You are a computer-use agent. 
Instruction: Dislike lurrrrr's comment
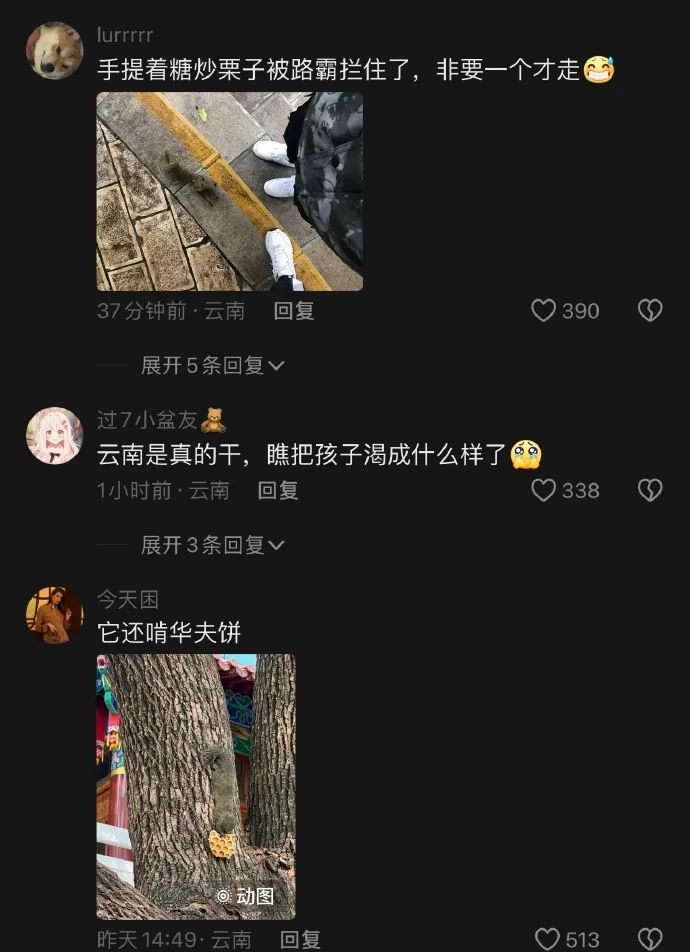pos(650,311)
